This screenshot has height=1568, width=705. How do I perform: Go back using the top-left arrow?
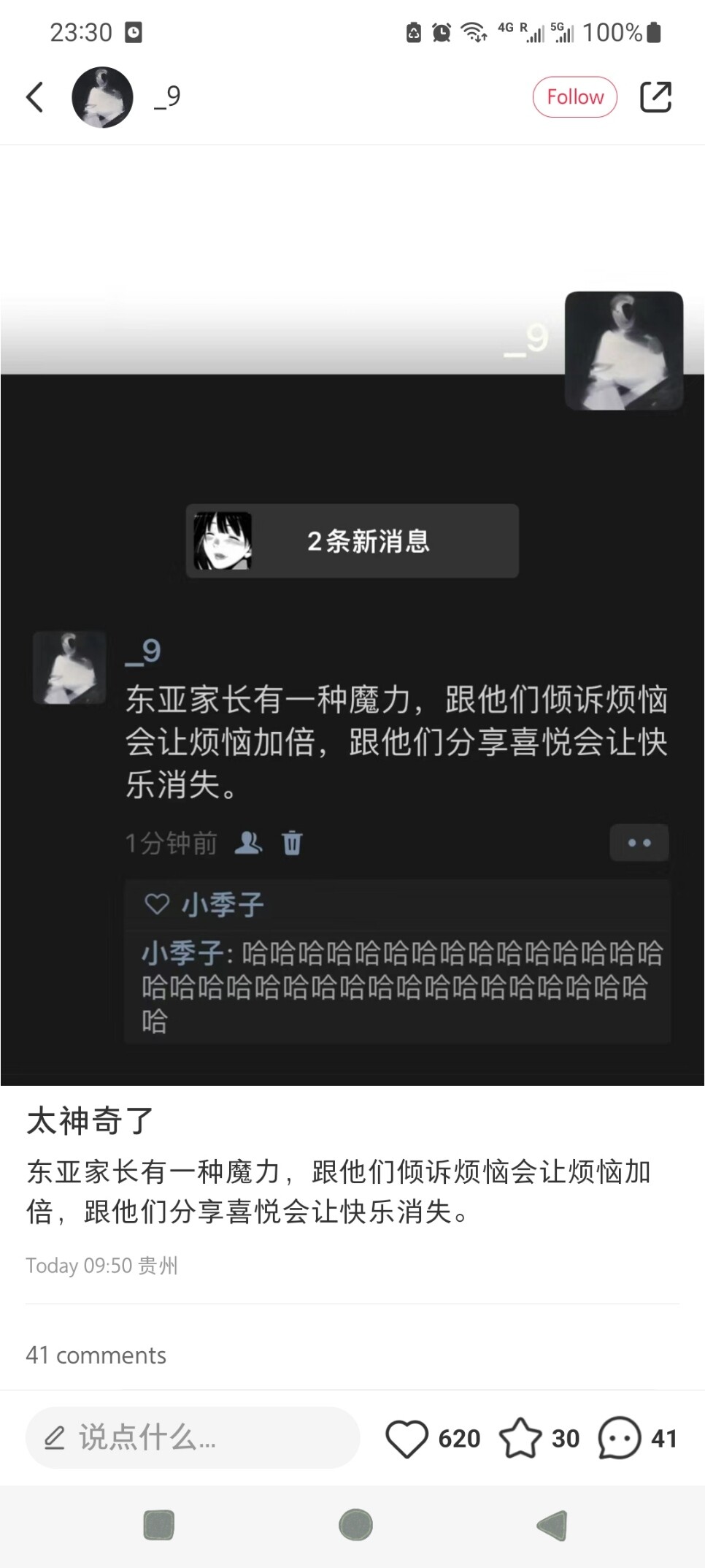click(35, 97)
